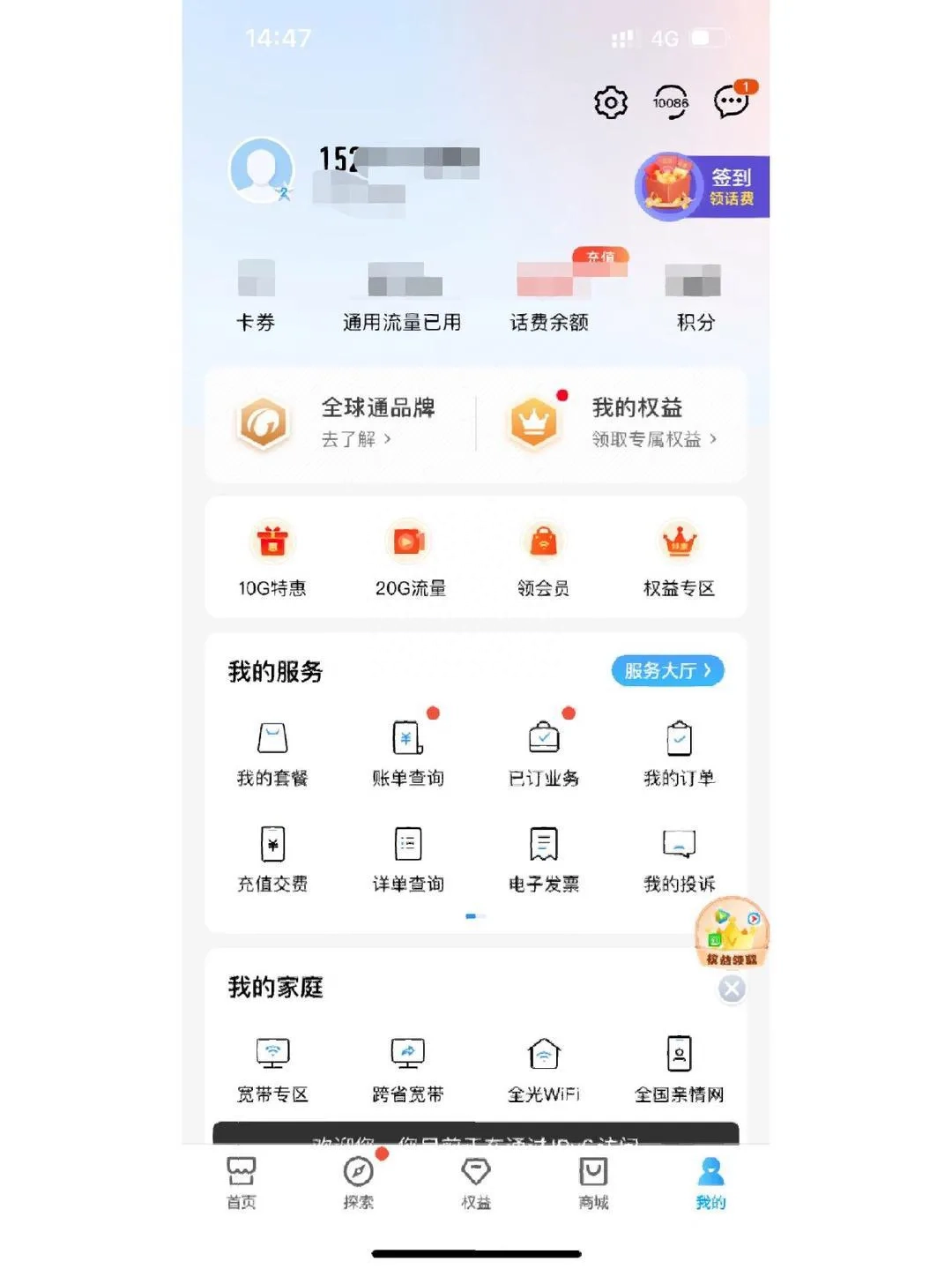Open 我的投诉 complaints
This screenshot has height=1269, width=952.
pyautogui.click(x=679, y=858)
